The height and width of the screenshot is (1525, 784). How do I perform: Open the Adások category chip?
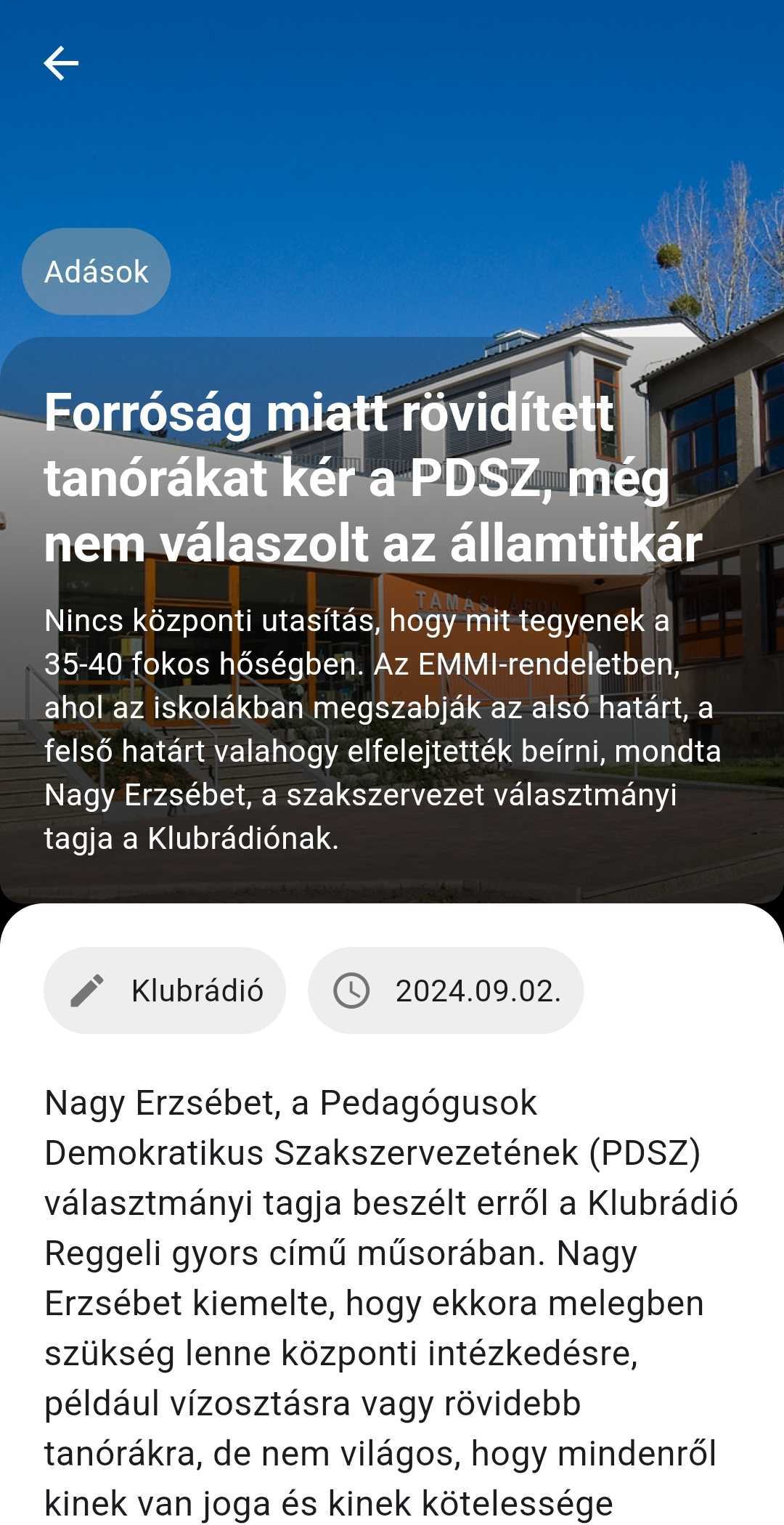tap(97, 272)
